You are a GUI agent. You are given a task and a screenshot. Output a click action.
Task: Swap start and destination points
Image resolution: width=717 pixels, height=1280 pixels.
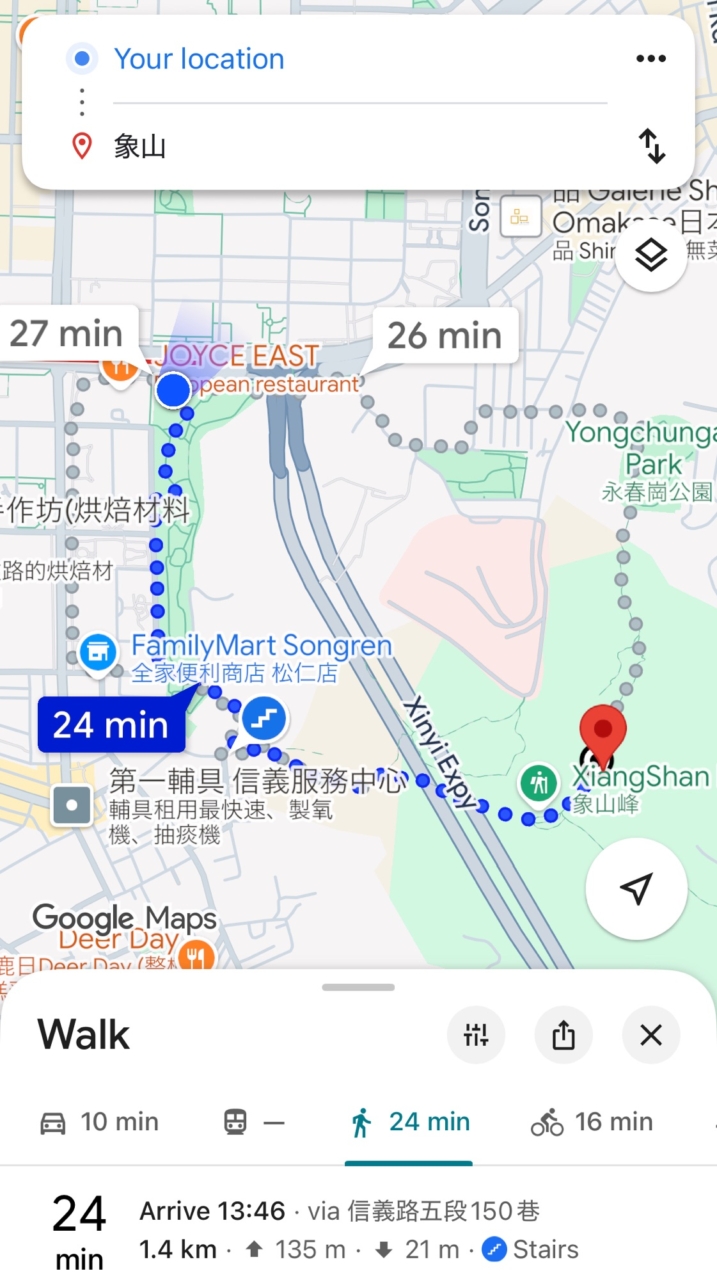(x=652, y=147)
